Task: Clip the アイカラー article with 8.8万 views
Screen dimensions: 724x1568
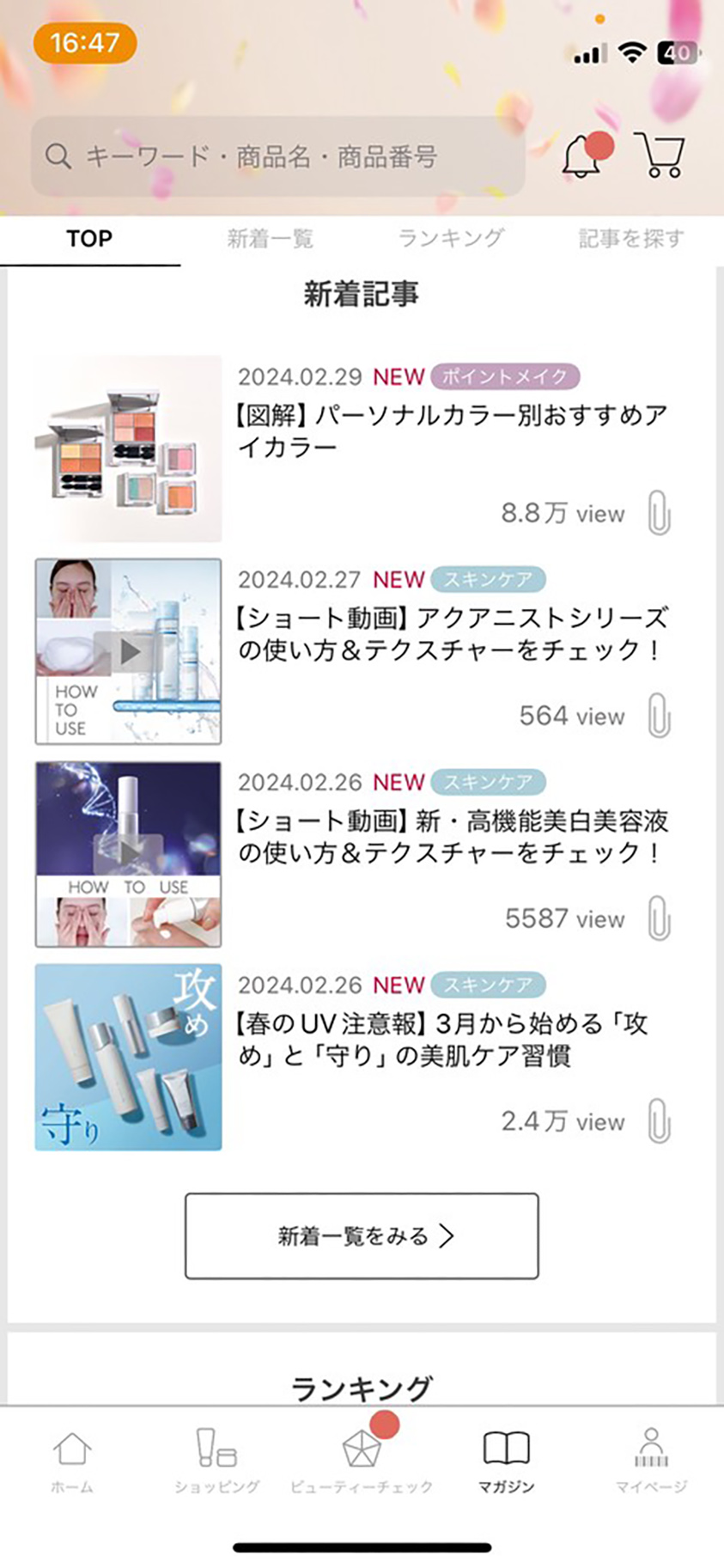Action: click(x=659, y=513)
